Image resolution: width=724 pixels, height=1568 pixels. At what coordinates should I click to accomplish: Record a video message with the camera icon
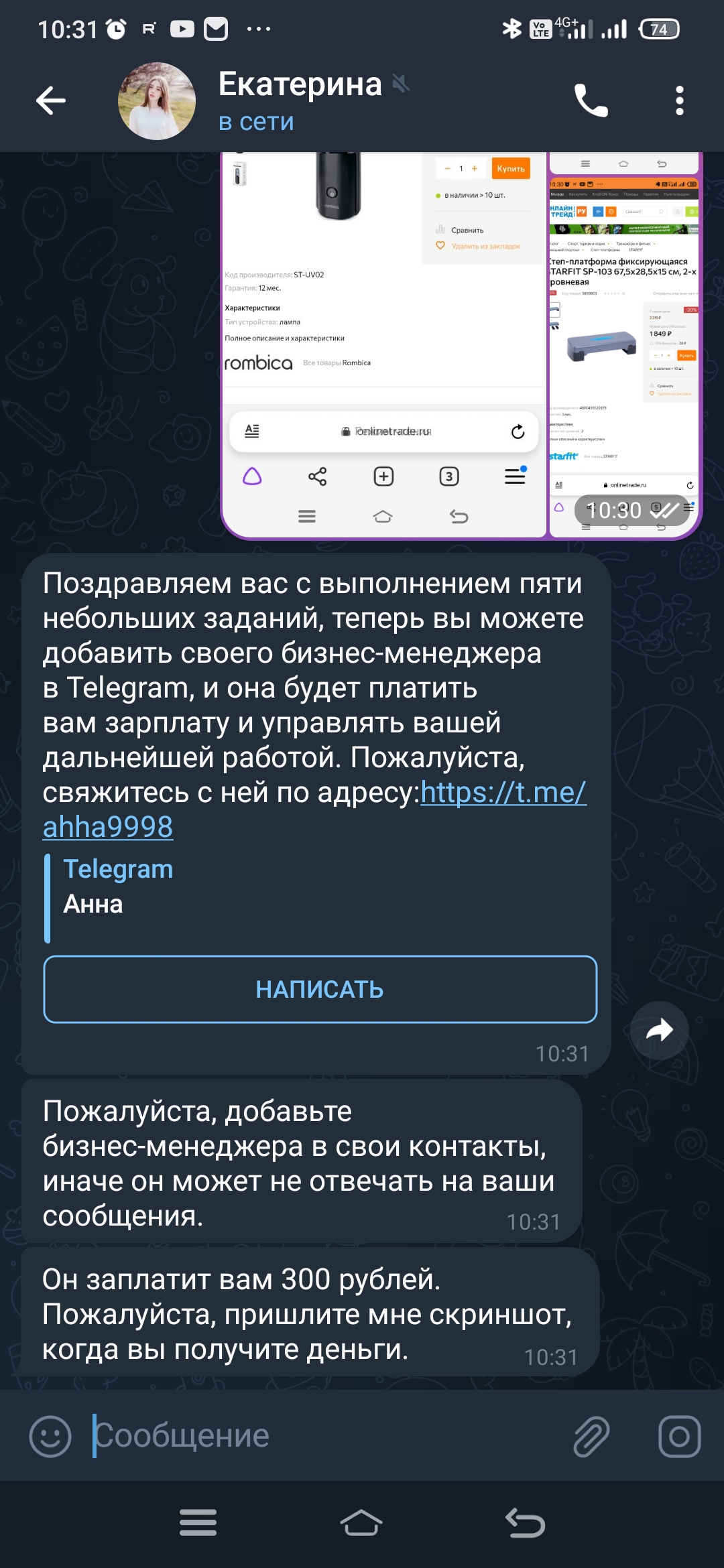click(679, 1436)
